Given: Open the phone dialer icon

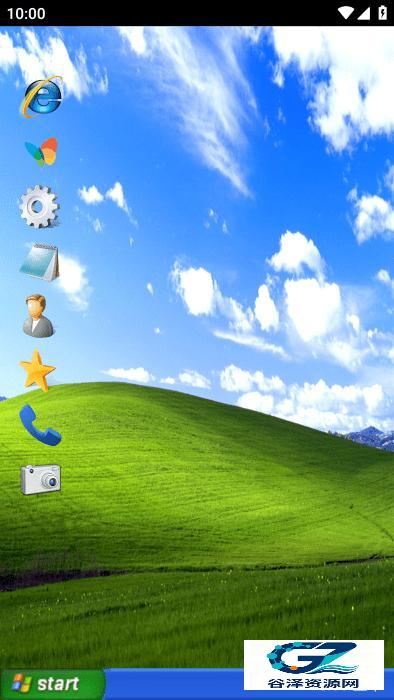Looking at the screenshot, I should point(40,425).
